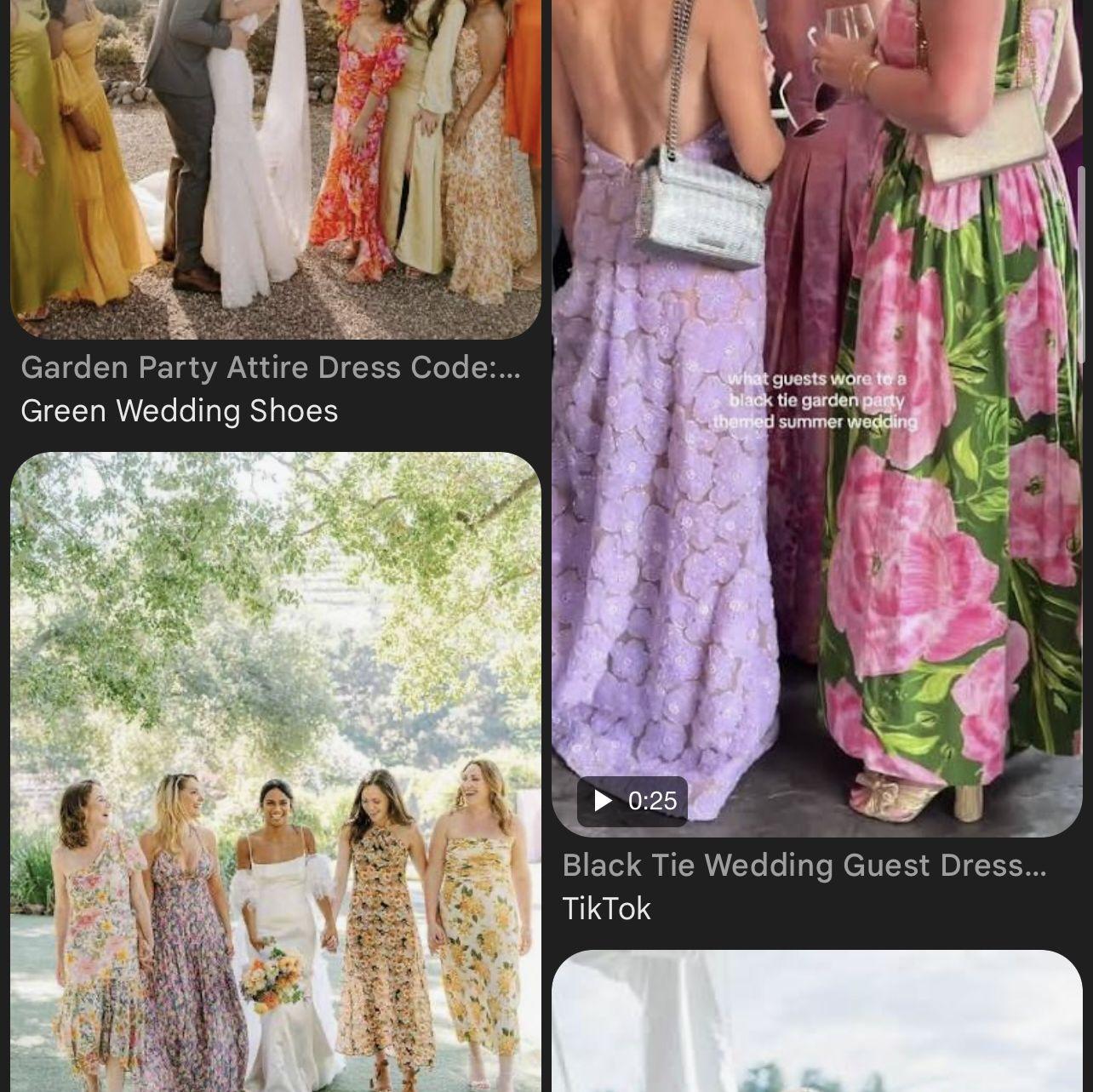Open the Black Tie Wedding Guest Dress title
The width and height of the screenshot is (1093, 1092).
804,866
